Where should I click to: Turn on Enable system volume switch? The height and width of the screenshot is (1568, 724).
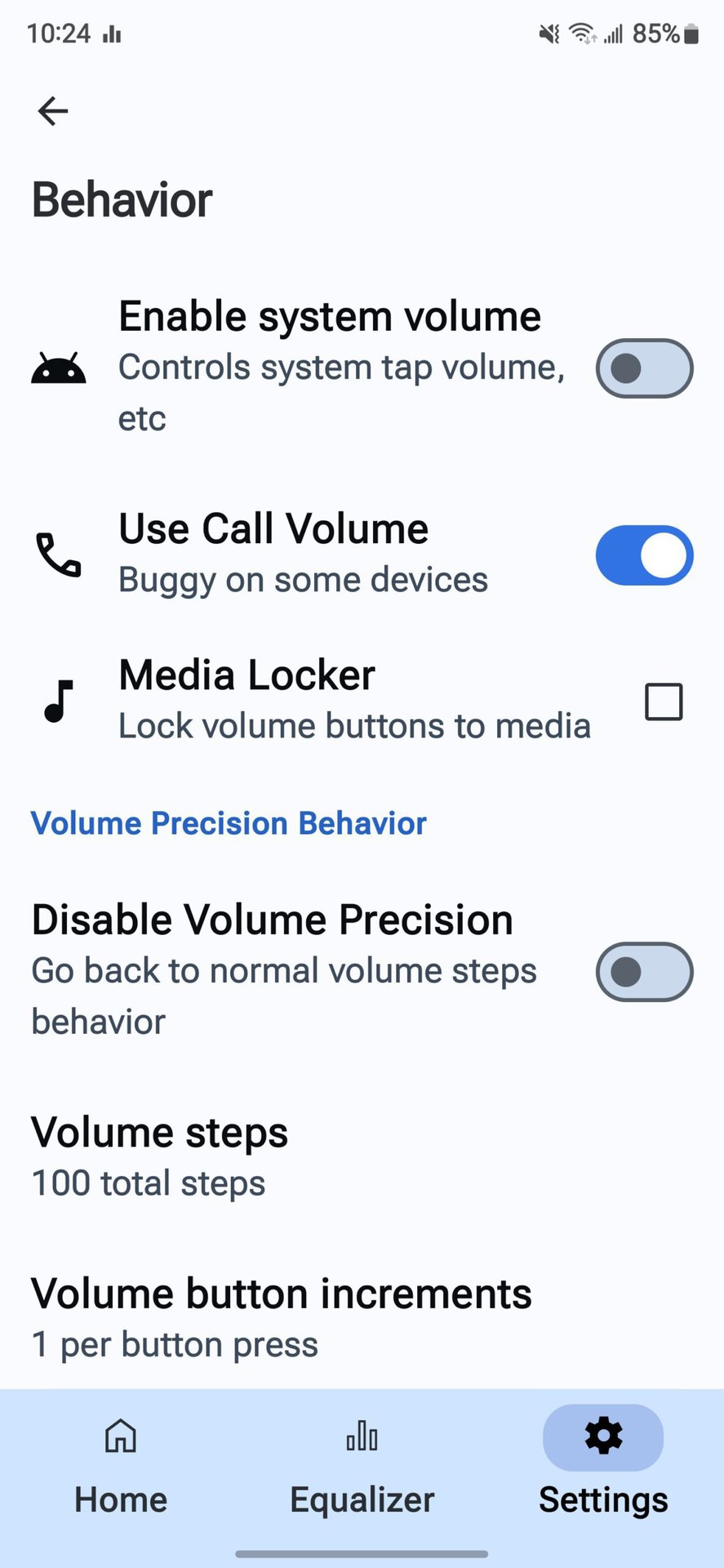coord(644,368)
